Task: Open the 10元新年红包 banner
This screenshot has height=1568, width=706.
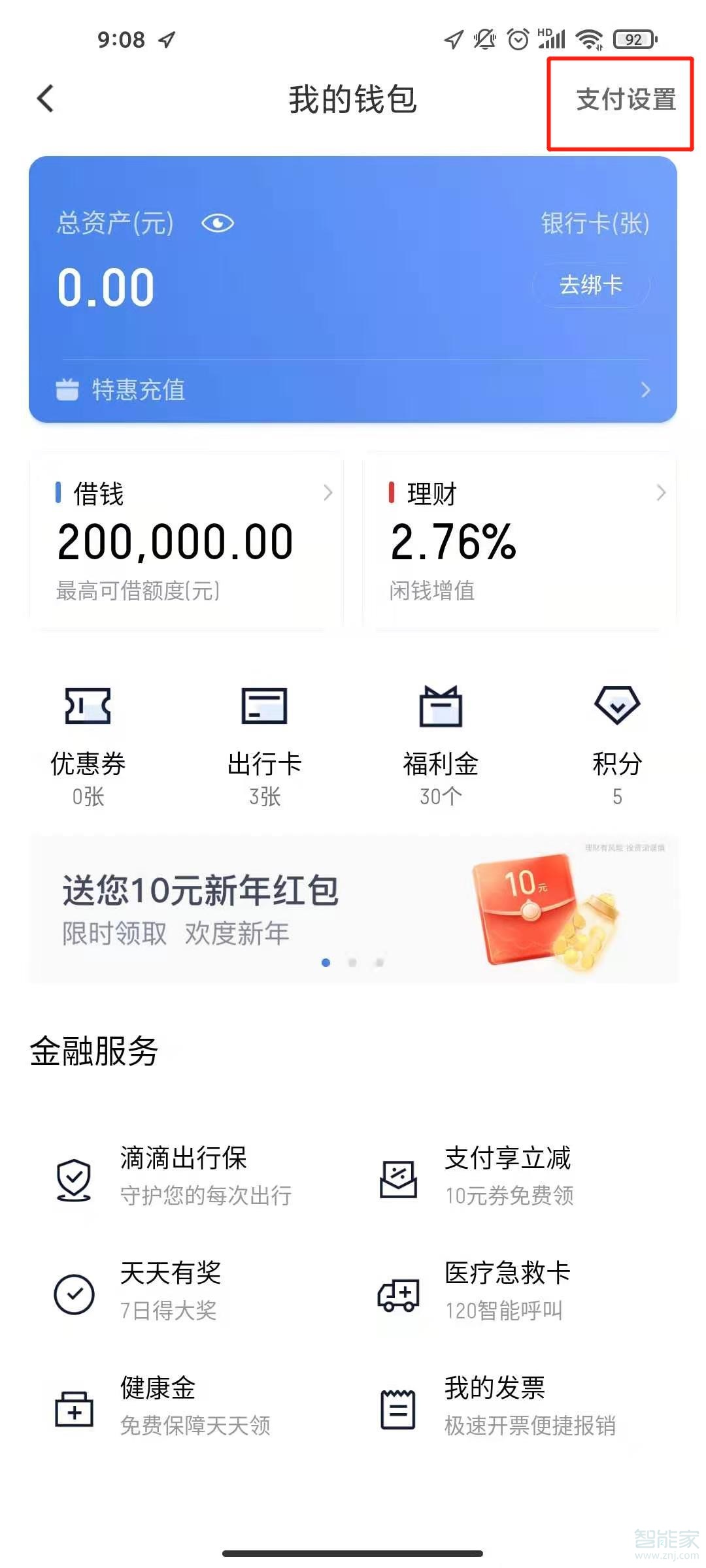Action: click(x=353, y=909)
